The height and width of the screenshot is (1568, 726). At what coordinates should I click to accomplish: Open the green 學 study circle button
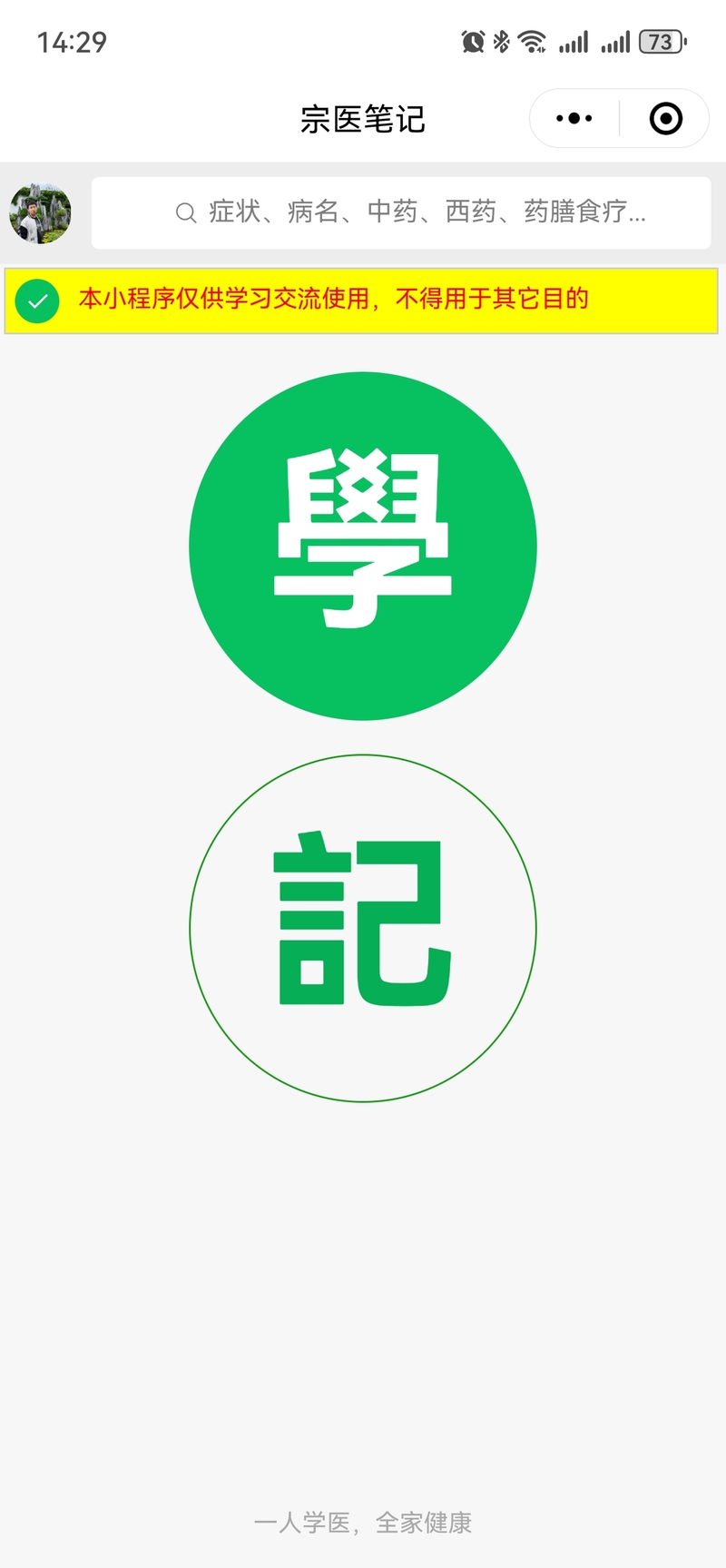coord(363,546)
